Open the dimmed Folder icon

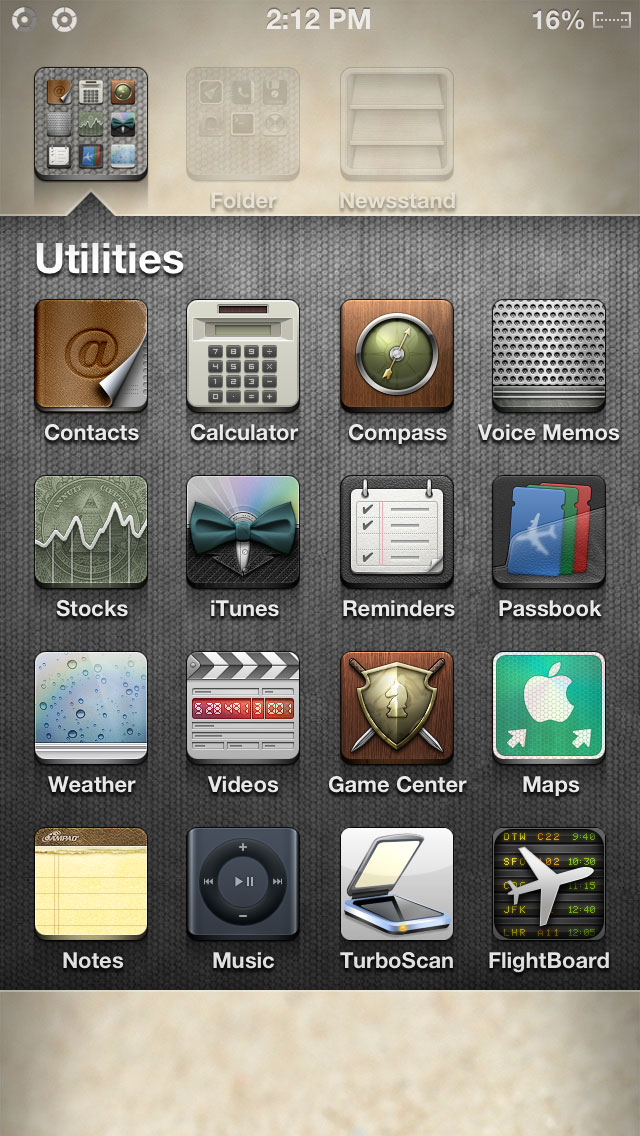coord(243,123)
